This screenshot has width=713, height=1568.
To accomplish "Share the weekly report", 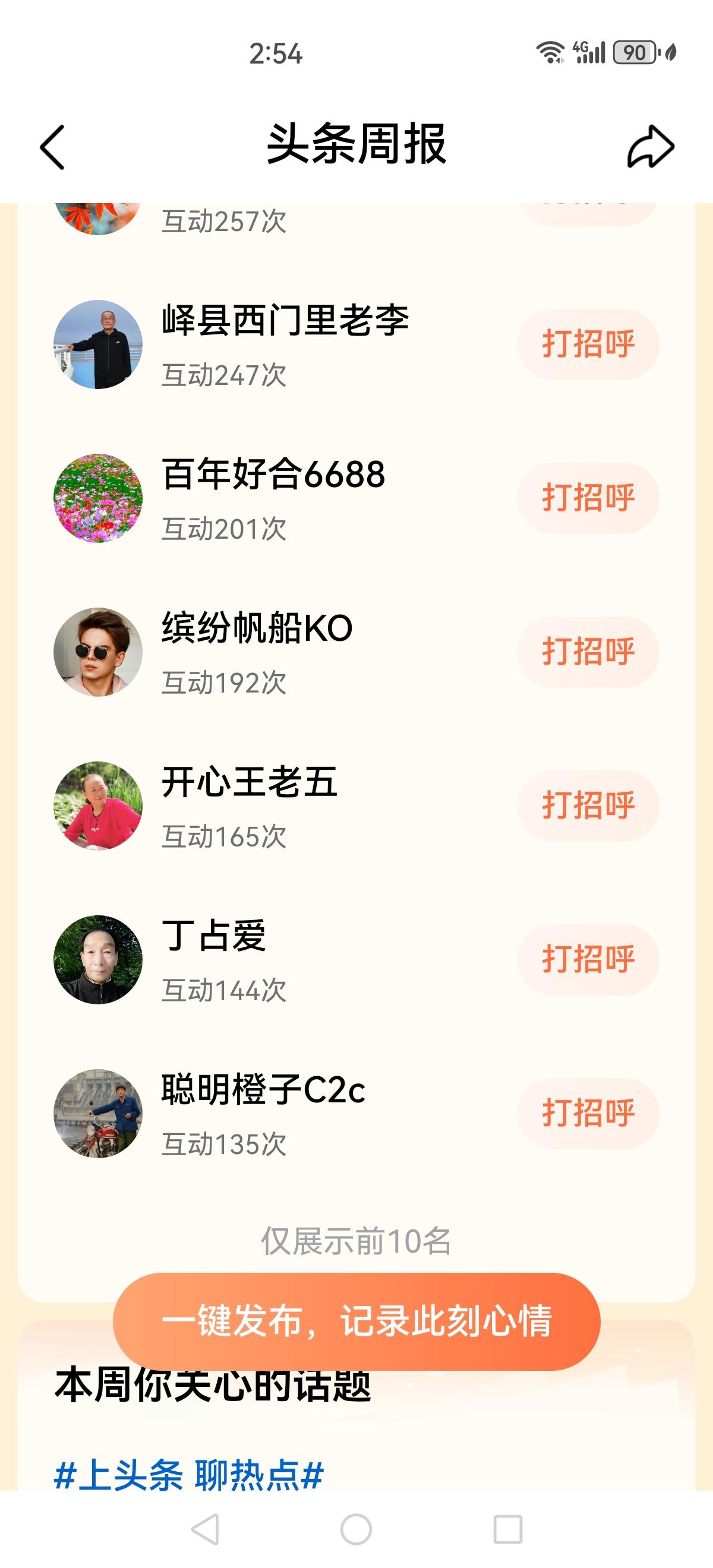I will point(650,147).
